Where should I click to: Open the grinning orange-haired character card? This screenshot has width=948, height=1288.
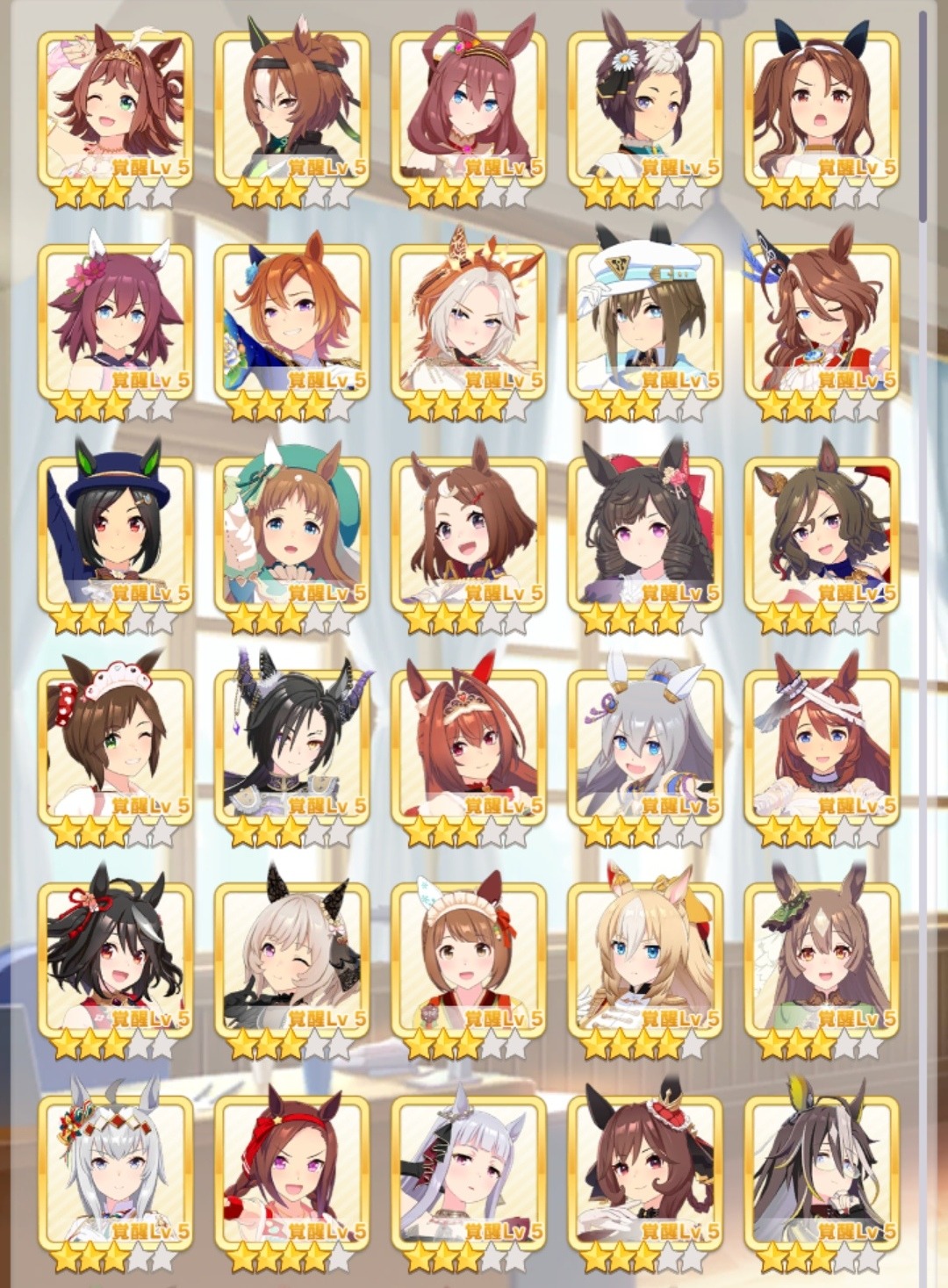tap(291, 322)
